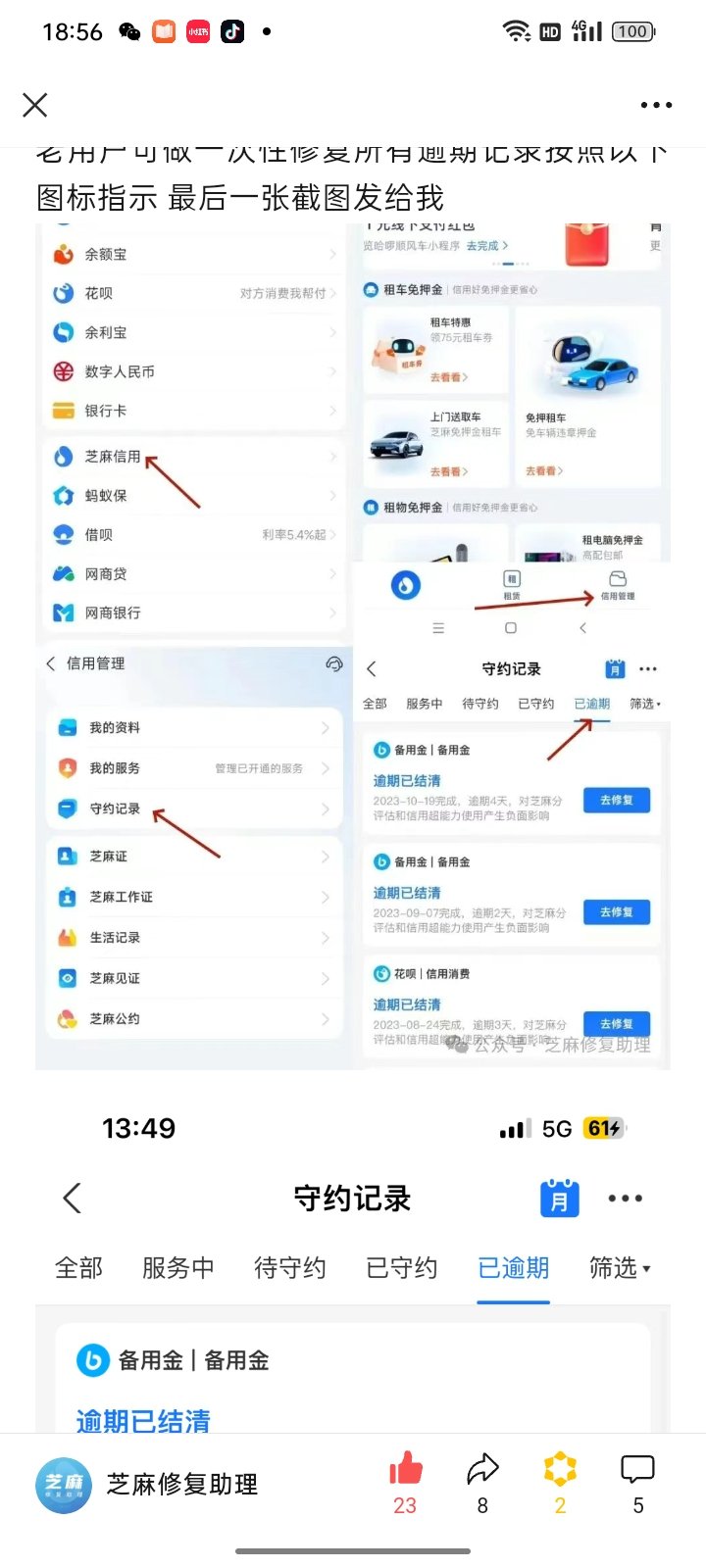
Task: Like this article
Action: (405, 1470)
